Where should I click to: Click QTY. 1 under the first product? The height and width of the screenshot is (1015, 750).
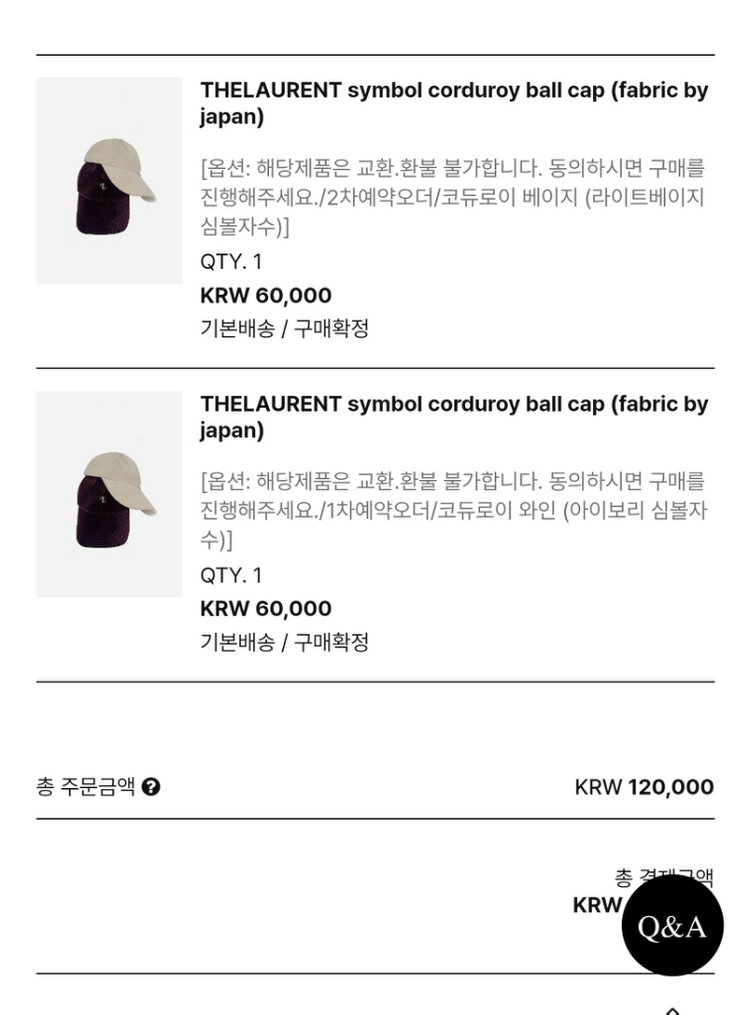click(x=229, y=262)
